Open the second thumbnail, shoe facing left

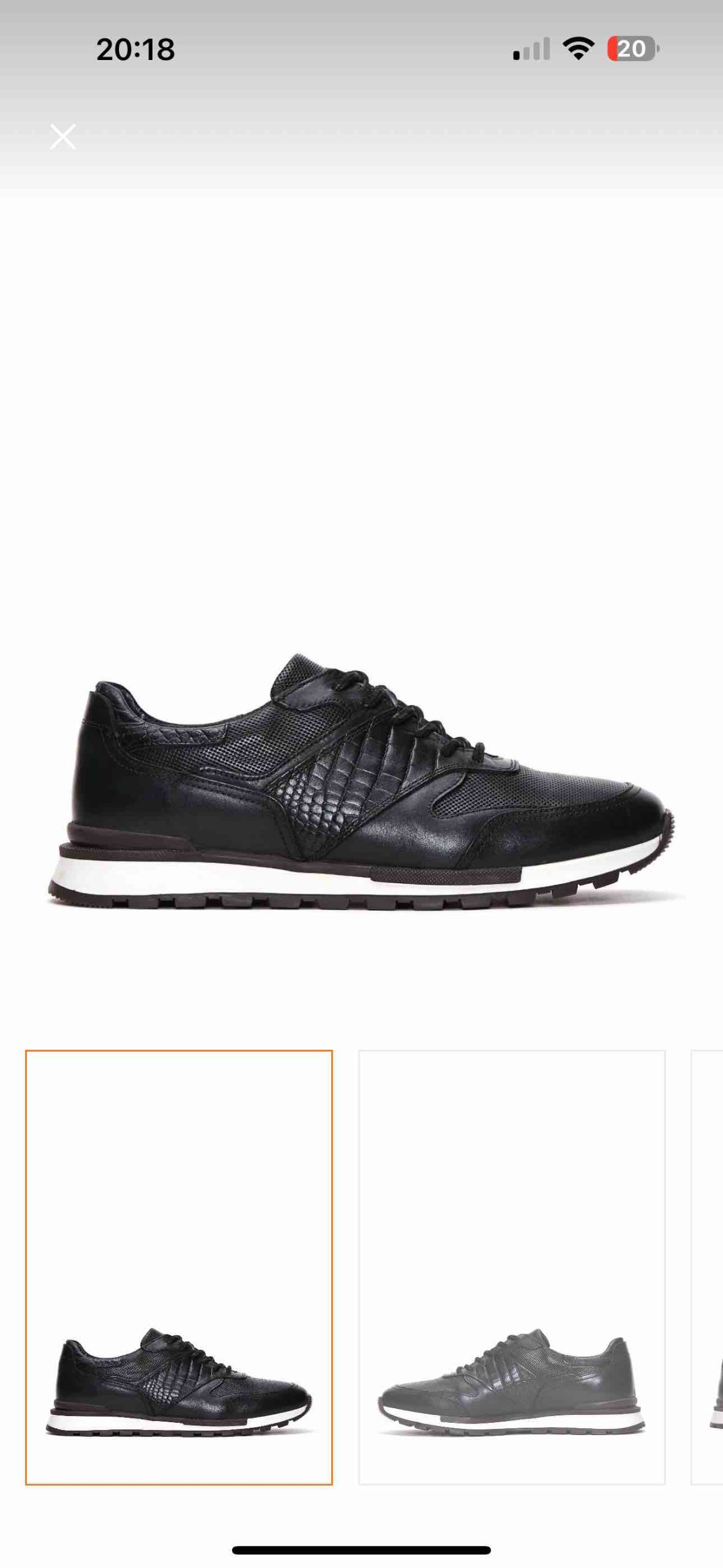click(512, 1267)
